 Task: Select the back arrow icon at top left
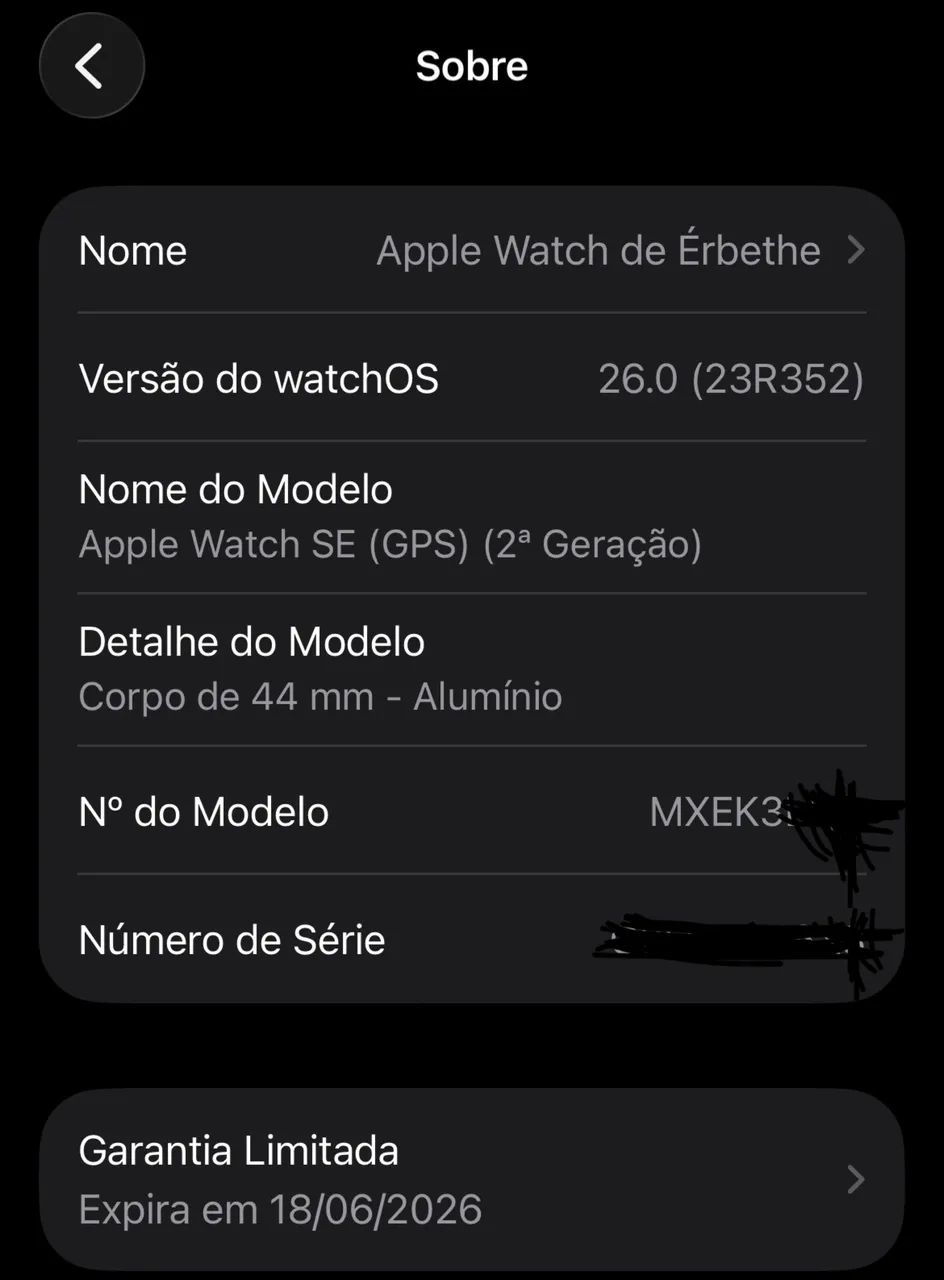(x=91, y=65)
